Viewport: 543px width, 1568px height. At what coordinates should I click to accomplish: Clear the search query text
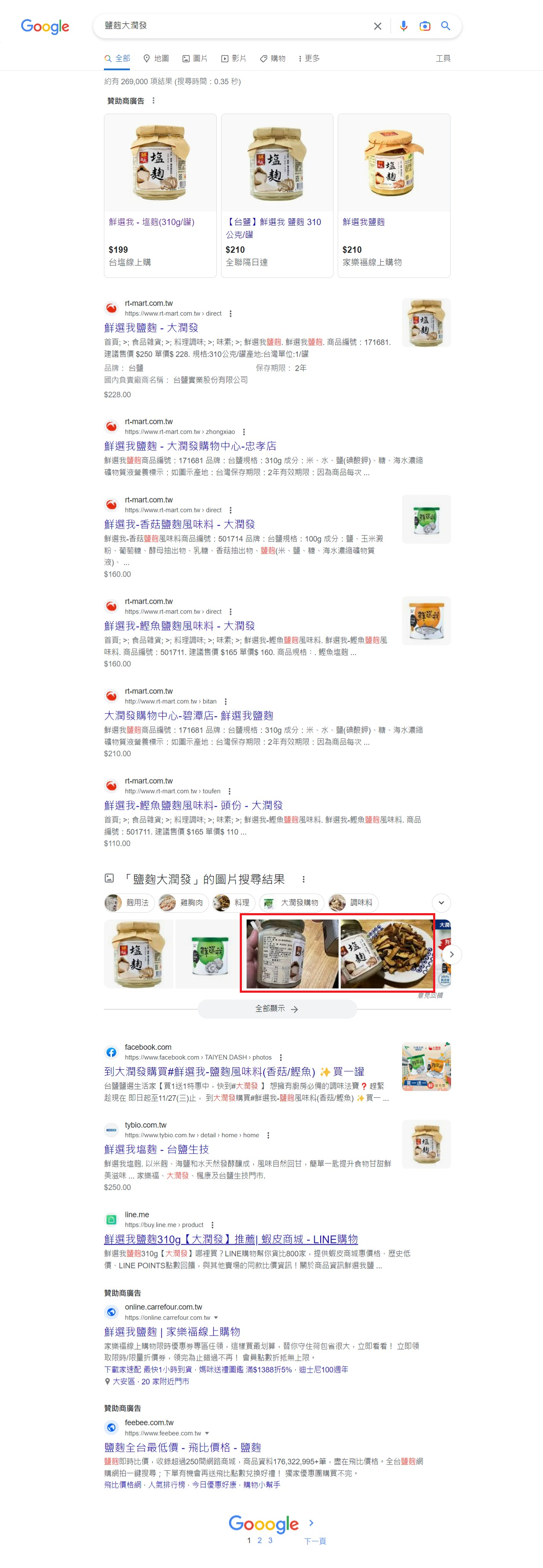(x=377, y=26)
